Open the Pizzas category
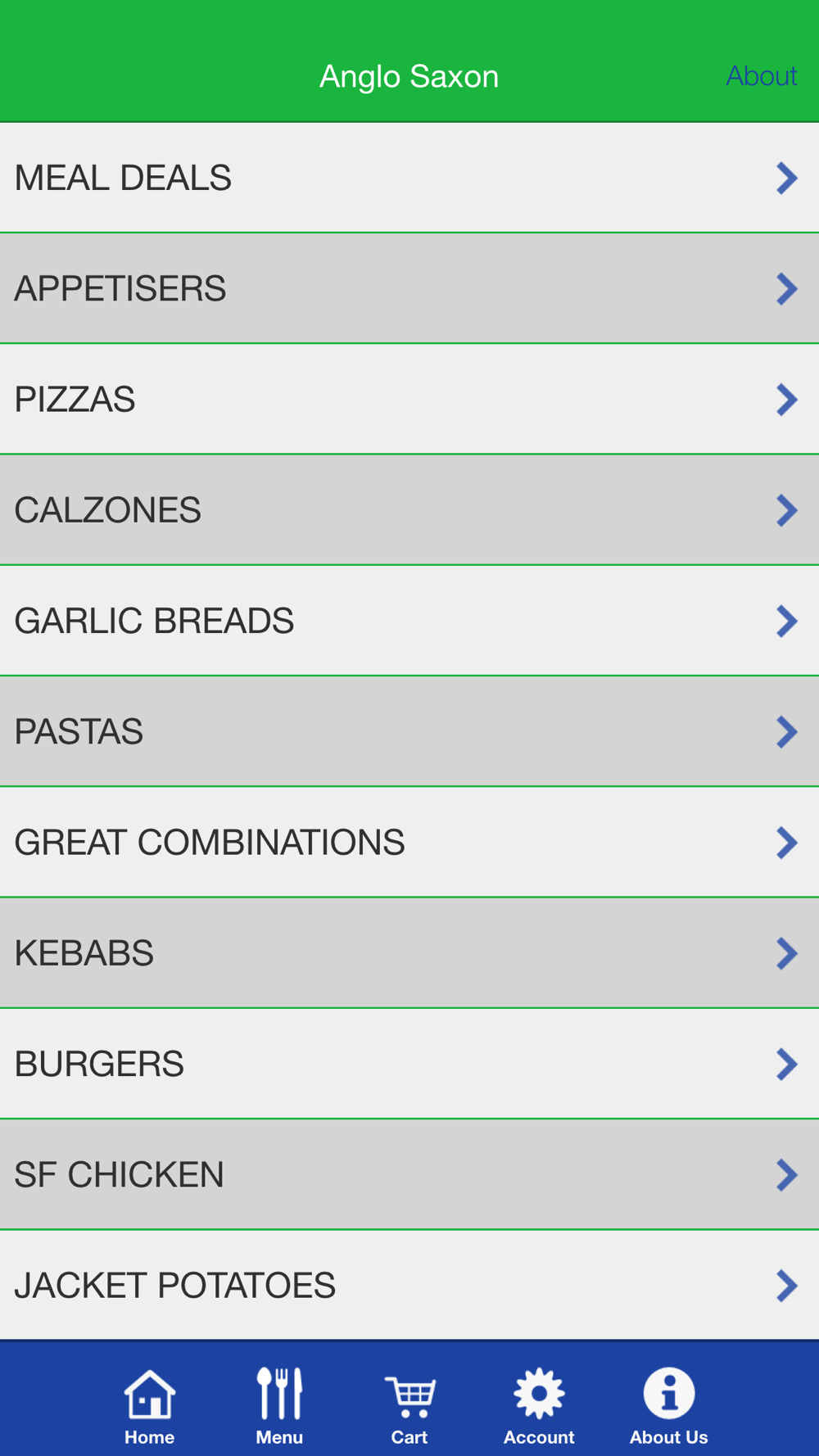Image resolution: width=819 pixels, height=1456 pixels. [x=409, y=400]
